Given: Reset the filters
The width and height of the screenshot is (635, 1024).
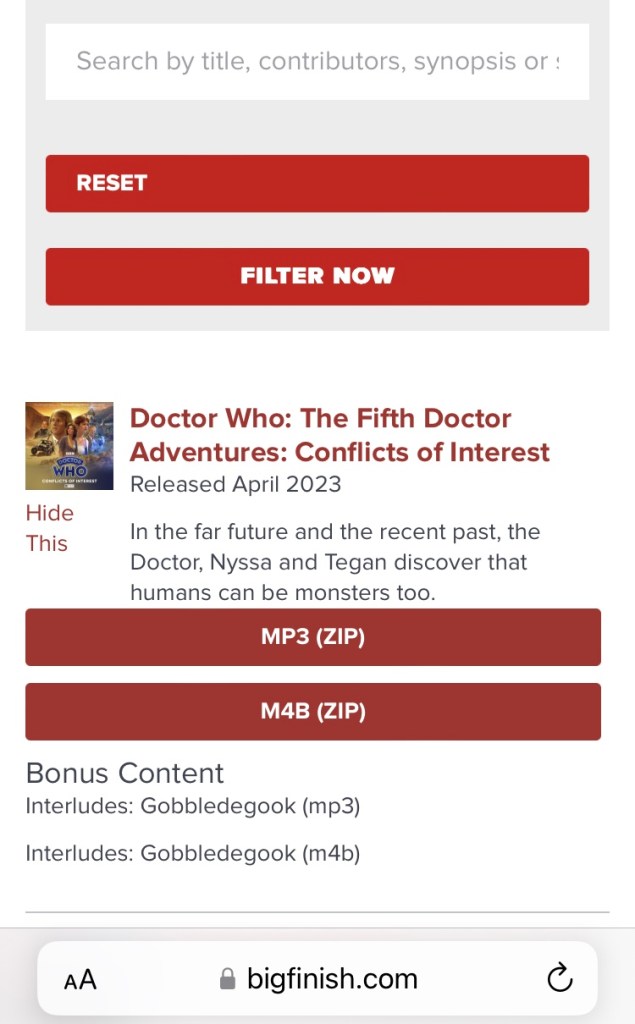Looking at the screenshot, I should [x=317, y=183].
